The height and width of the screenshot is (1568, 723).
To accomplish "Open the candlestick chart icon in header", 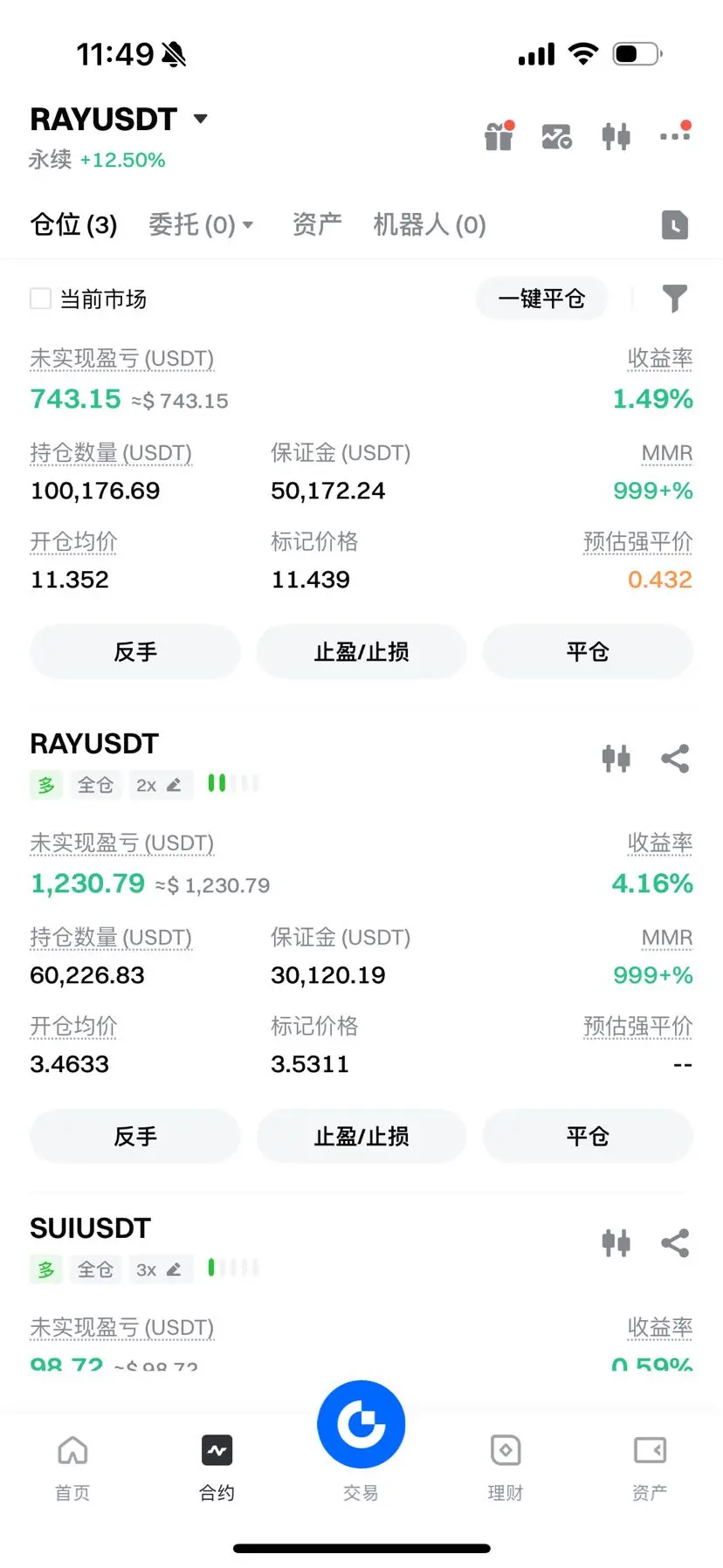I will click(x=616, y=136).
